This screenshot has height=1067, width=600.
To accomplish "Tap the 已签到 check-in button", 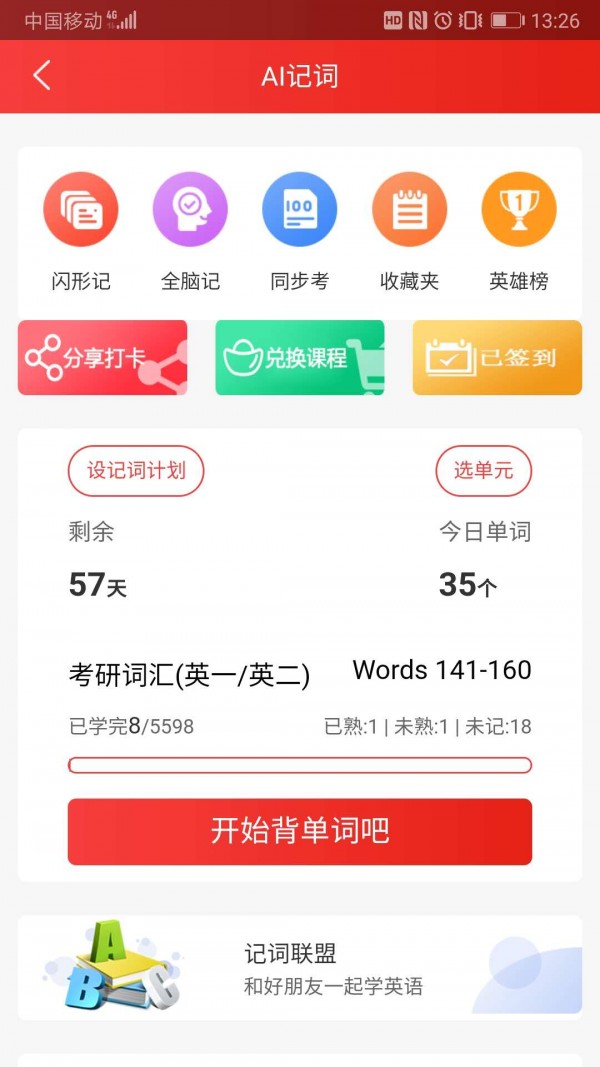I will [x=497, y=358].
